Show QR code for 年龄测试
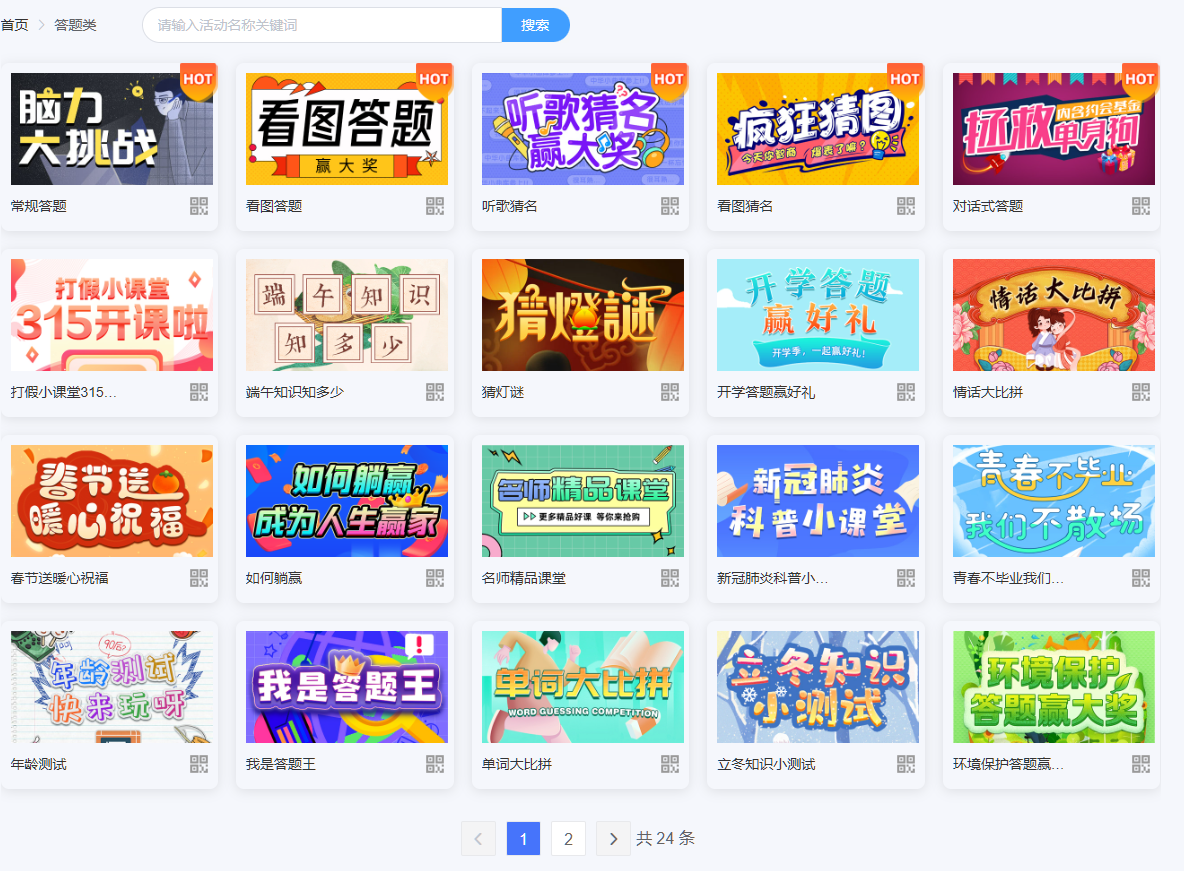This screenshot has width=1184, height=871. [x=199, y=764]
